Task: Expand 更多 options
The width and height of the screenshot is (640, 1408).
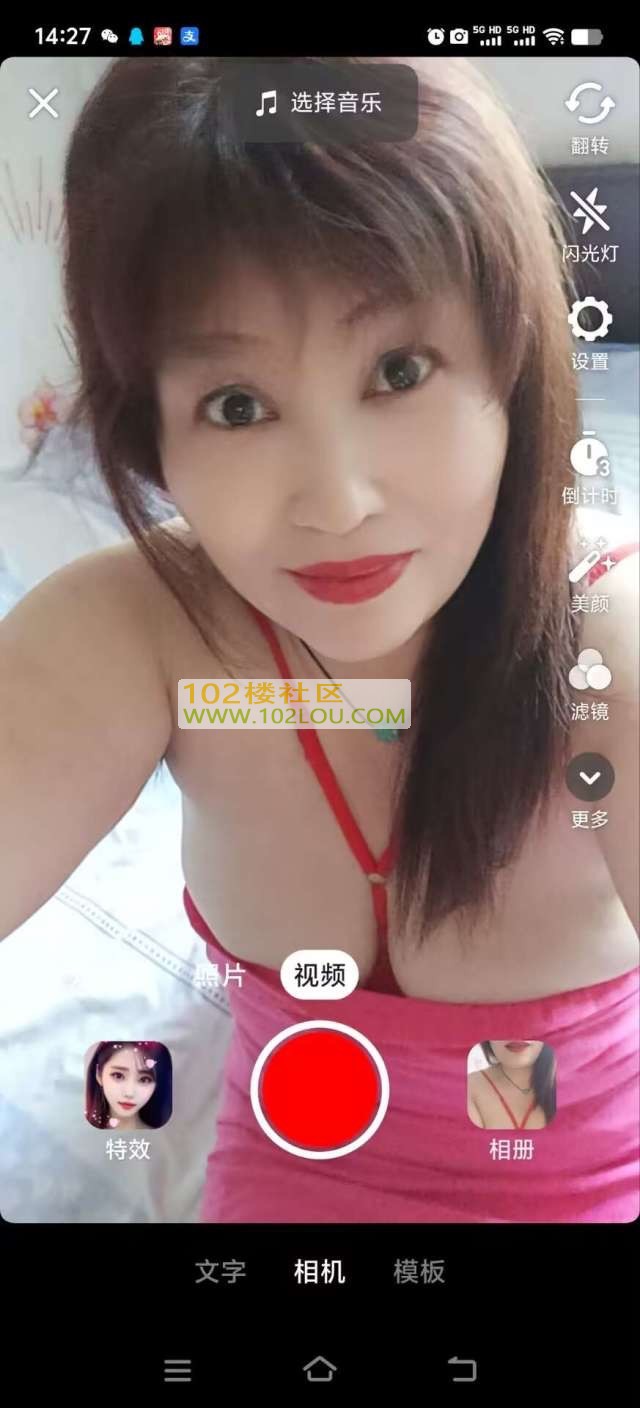Action: (590, 790)
